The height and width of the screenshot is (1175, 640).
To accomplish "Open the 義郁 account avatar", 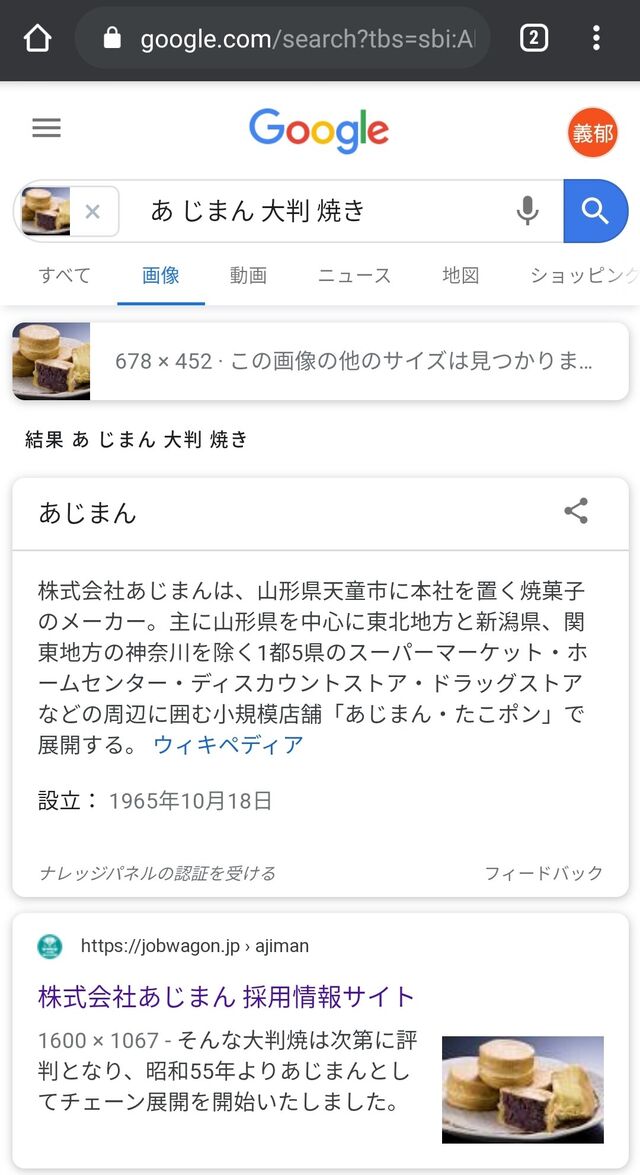I will coord(593,133).
